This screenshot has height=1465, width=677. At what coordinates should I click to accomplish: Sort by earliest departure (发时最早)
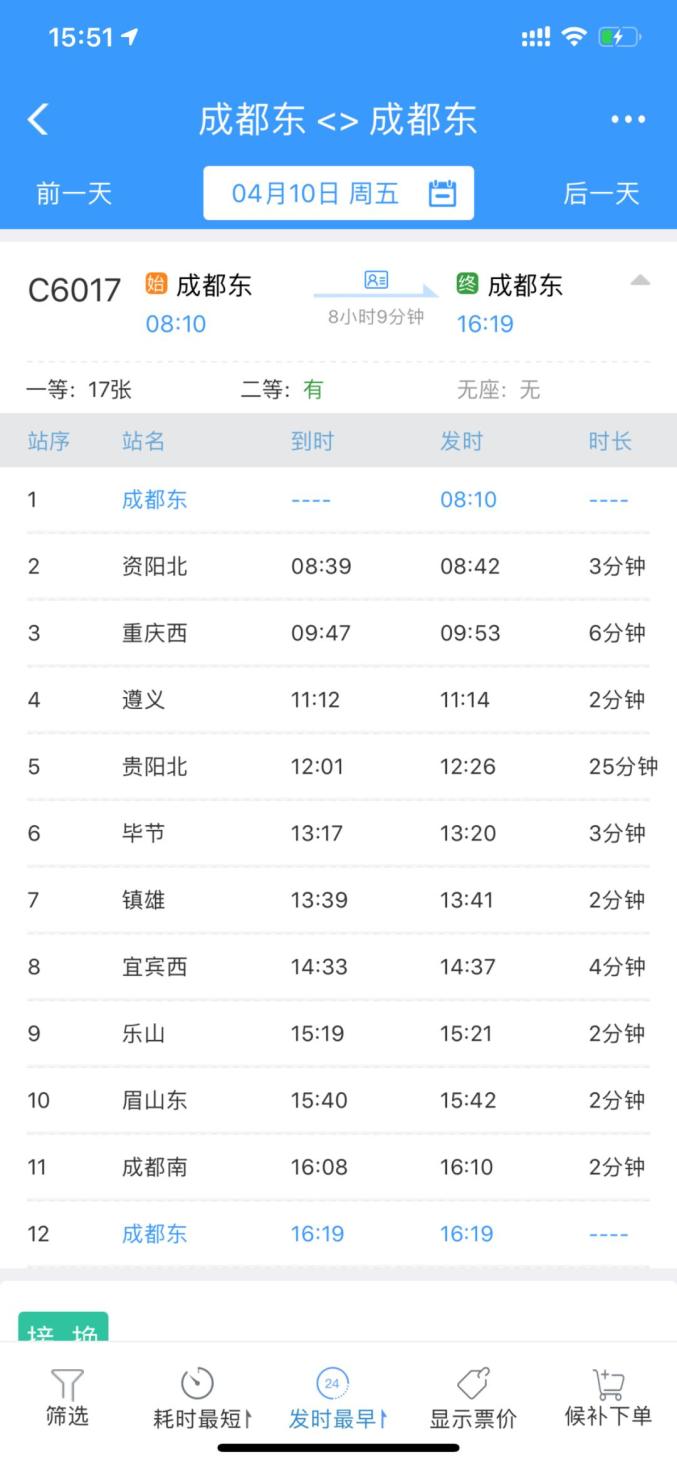pyautogui.click(x=335, y=1397)
